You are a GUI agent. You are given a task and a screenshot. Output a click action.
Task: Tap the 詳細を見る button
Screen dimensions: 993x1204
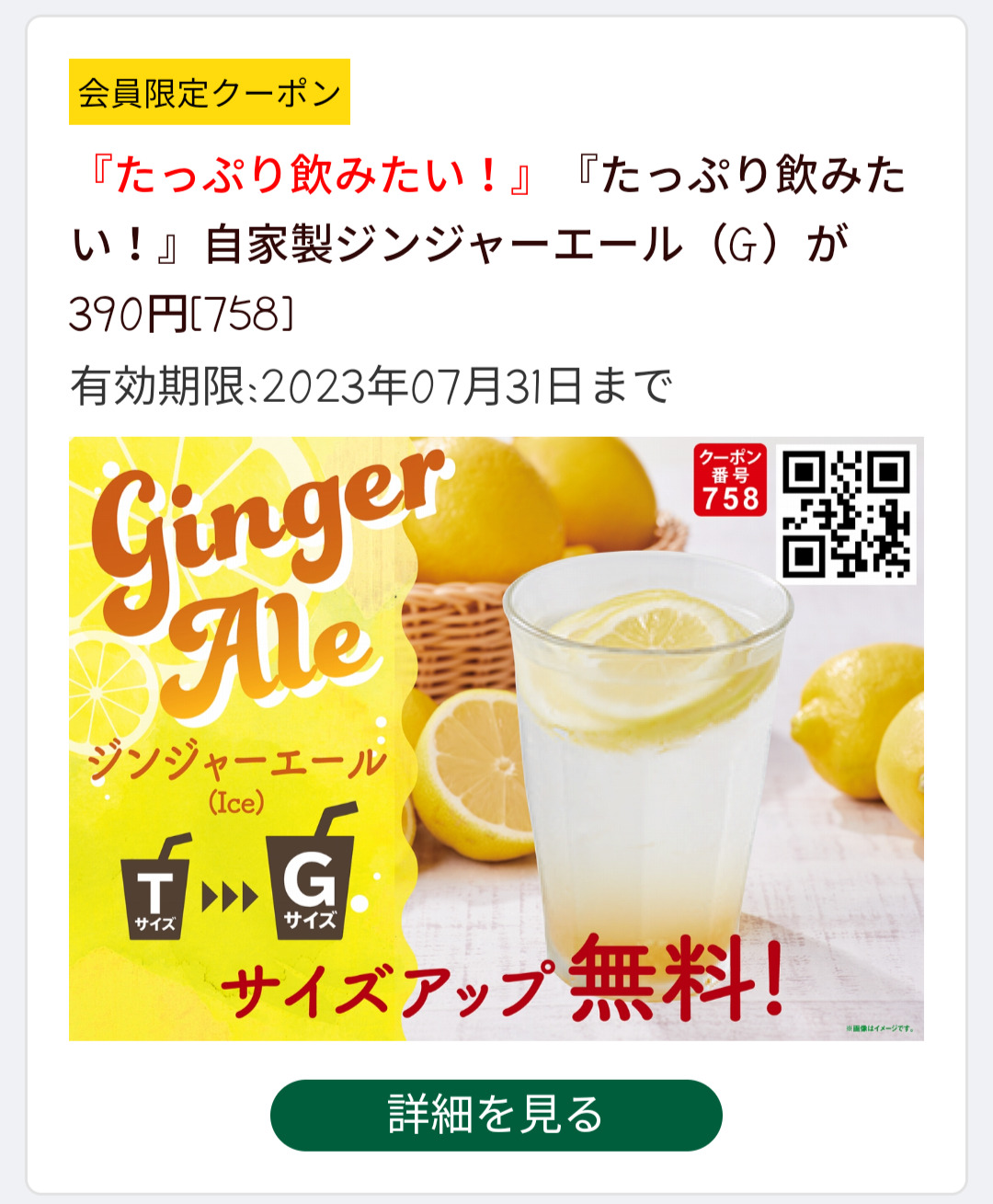coord(496,1115)
